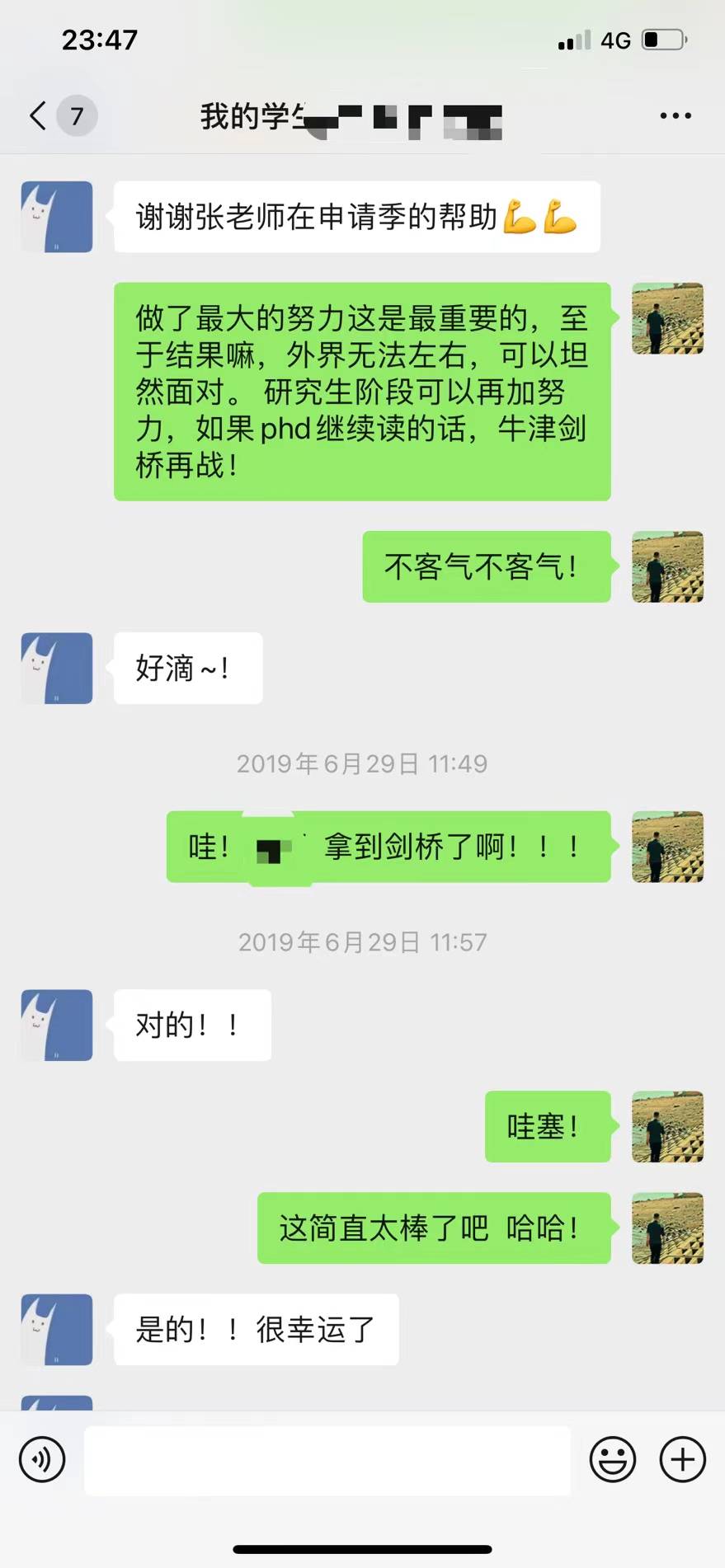Switch to voice message input

tap(42, 1459)
